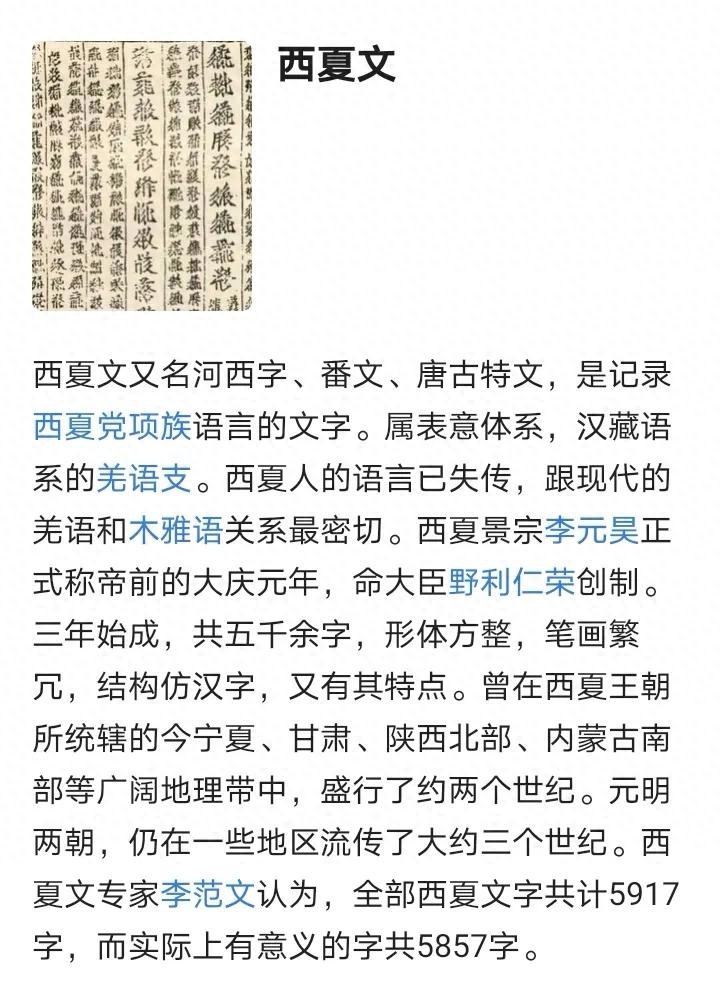Open the 西夏文 manuscript thumbnail
Viewport: 720px width, 1006px height.
click(142, 176)
